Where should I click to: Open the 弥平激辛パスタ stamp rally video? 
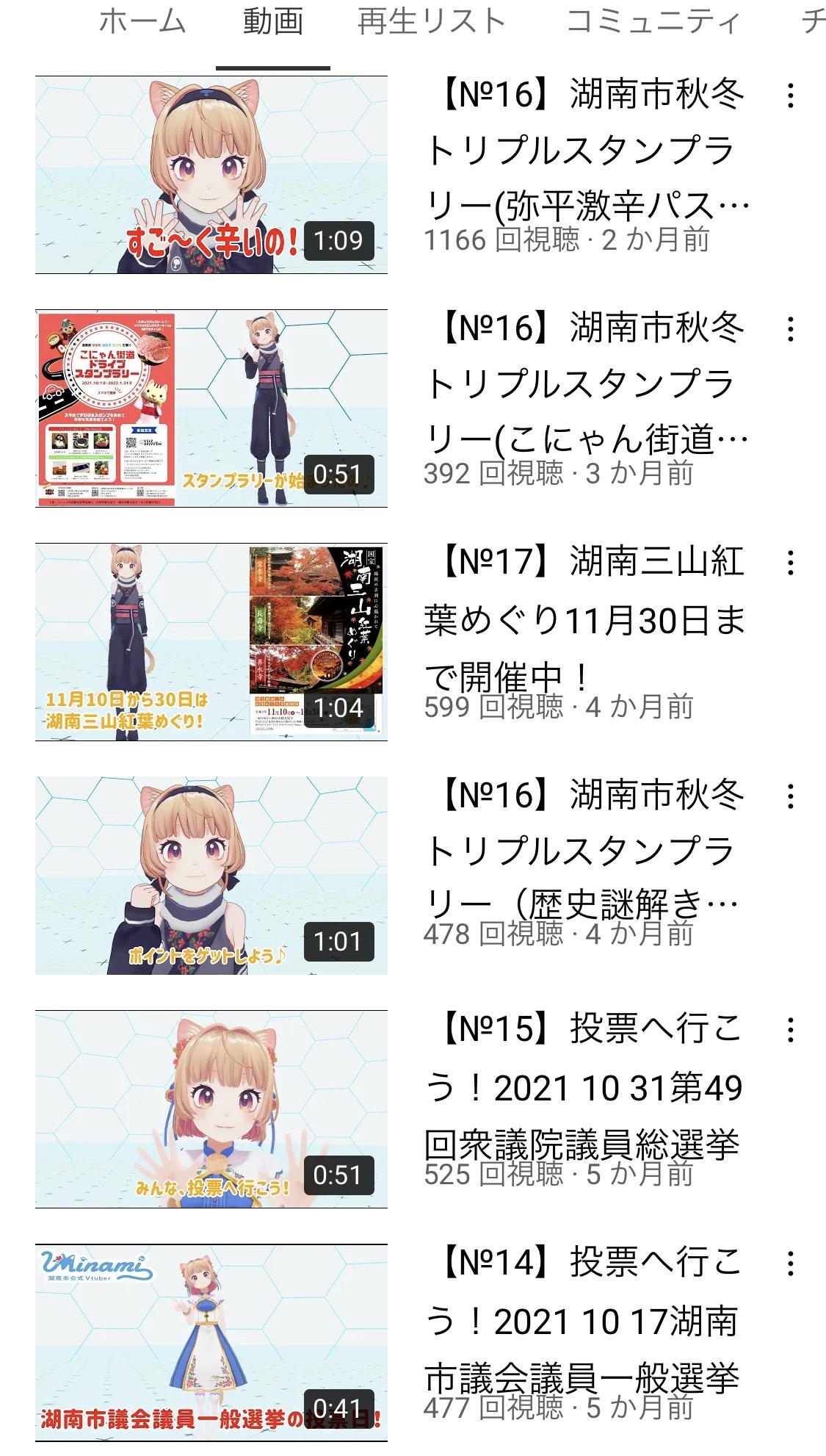point(211,175)
